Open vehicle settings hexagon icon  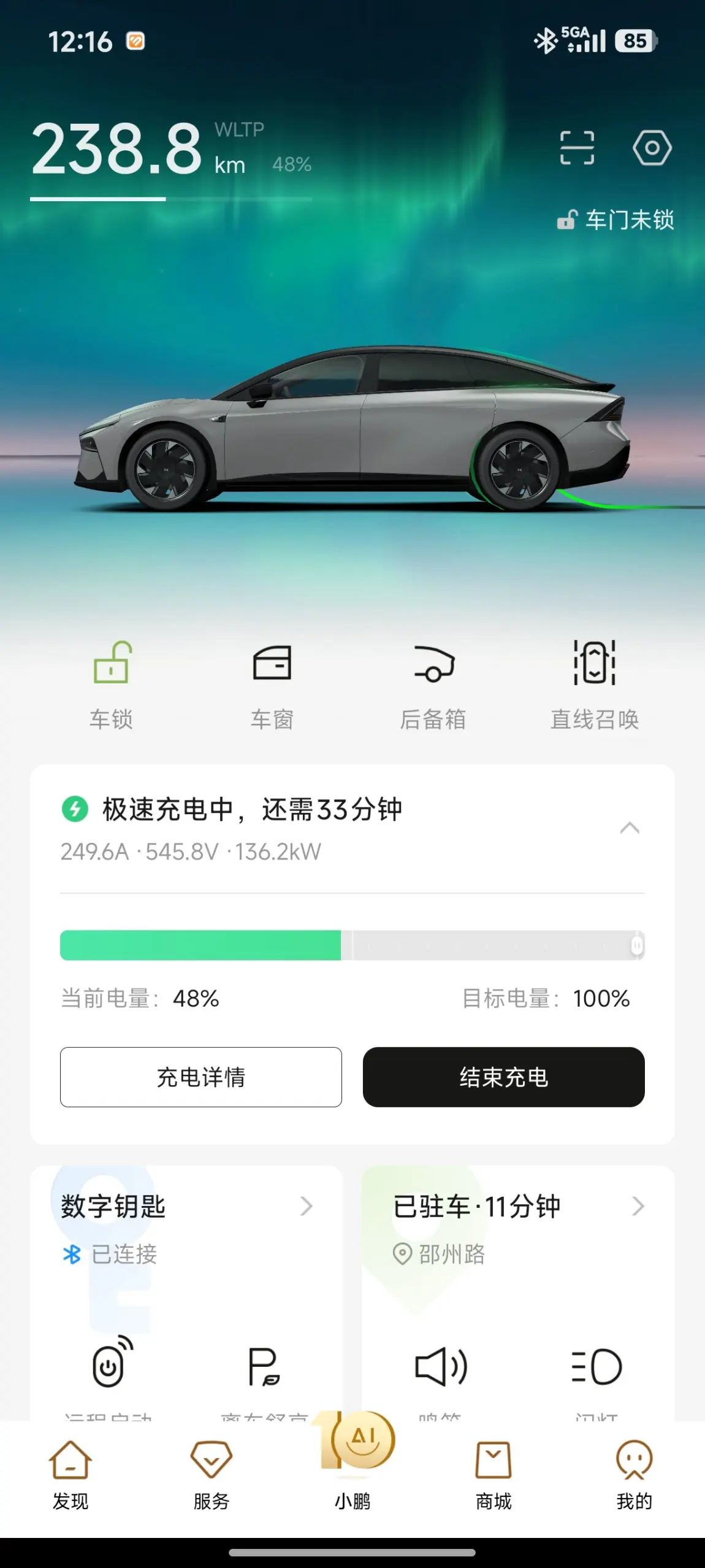coord(652,148)
